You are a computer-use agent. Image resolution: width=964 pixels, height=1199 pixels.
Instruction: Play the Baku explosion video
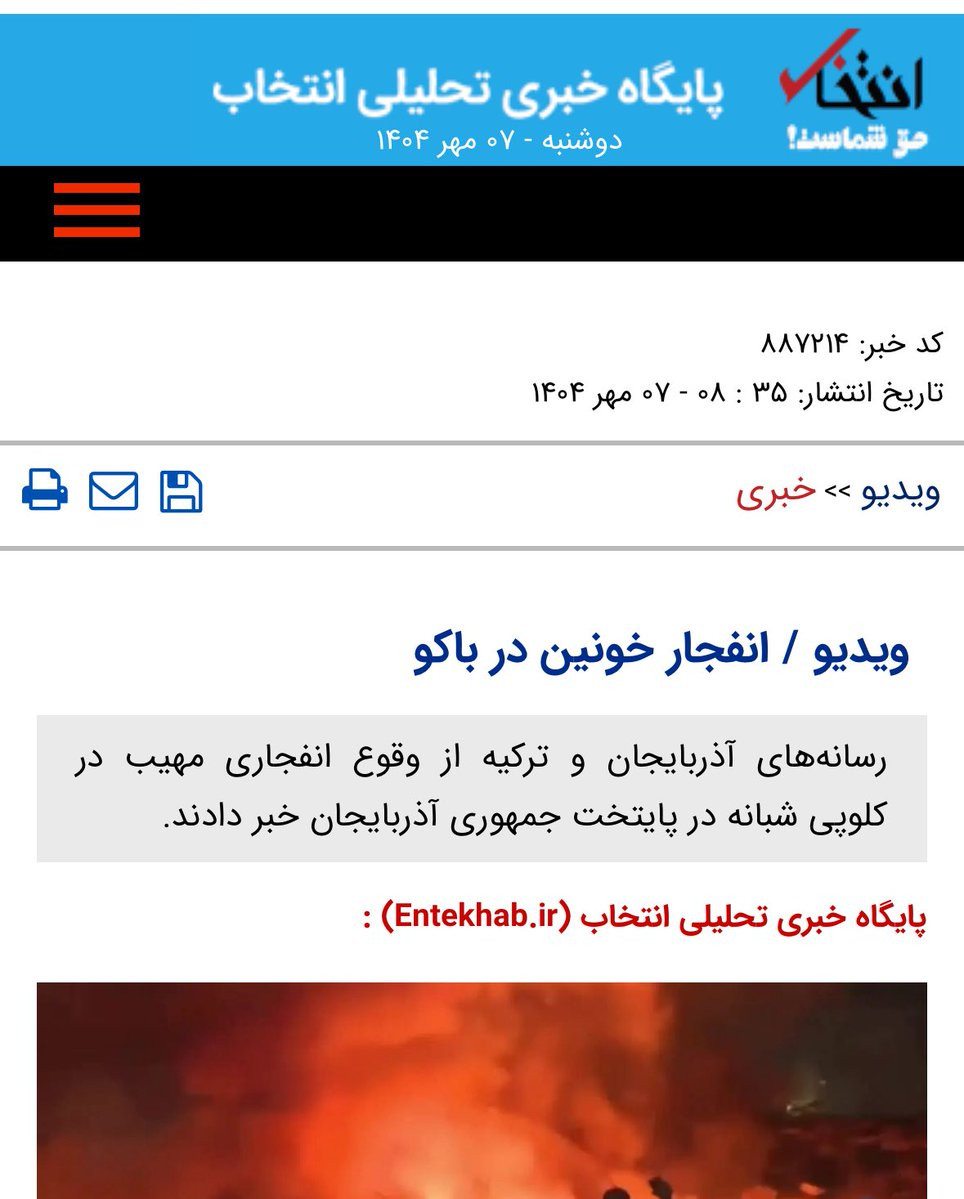coord(482,1090)
